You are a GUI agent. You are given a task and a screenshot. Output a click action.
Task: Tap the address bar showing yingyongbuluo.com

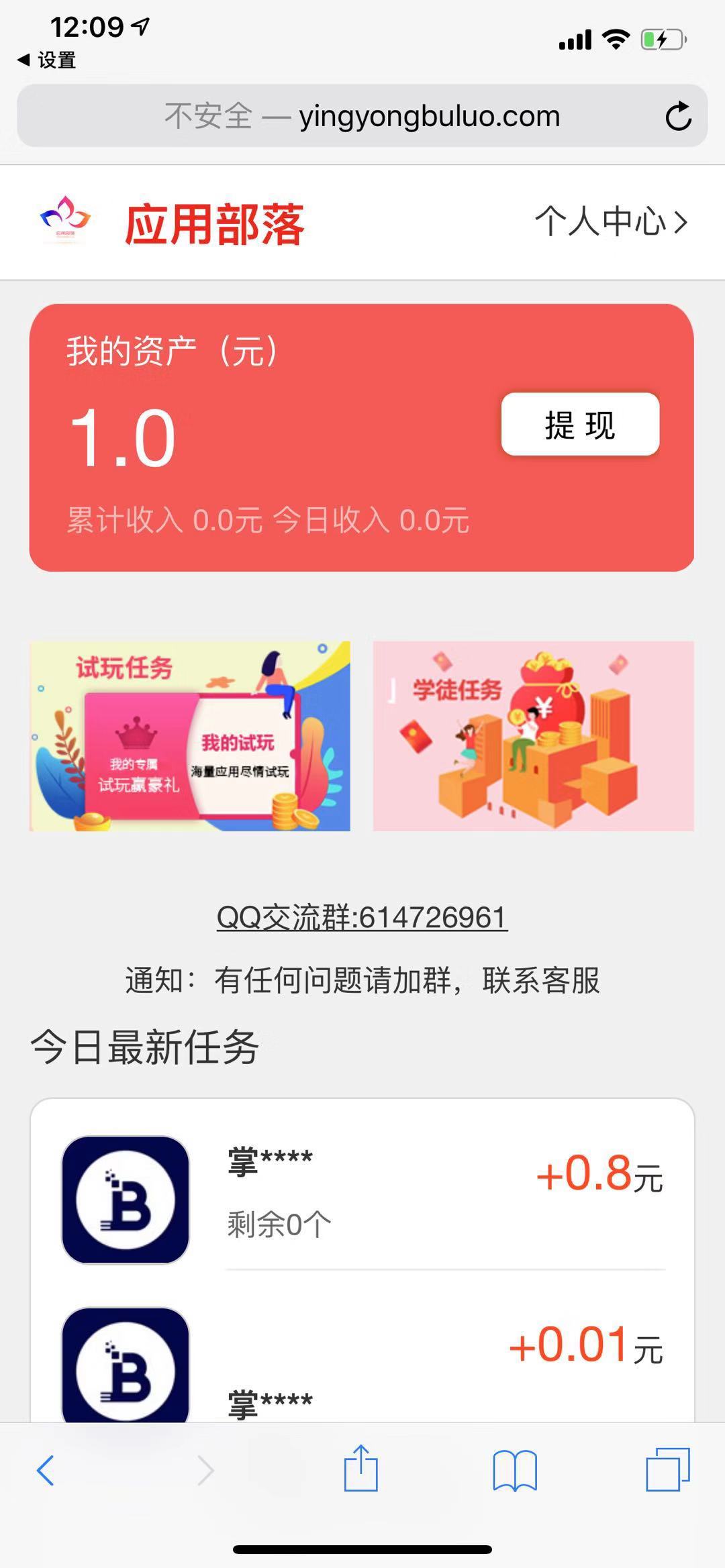coord(362,115)
